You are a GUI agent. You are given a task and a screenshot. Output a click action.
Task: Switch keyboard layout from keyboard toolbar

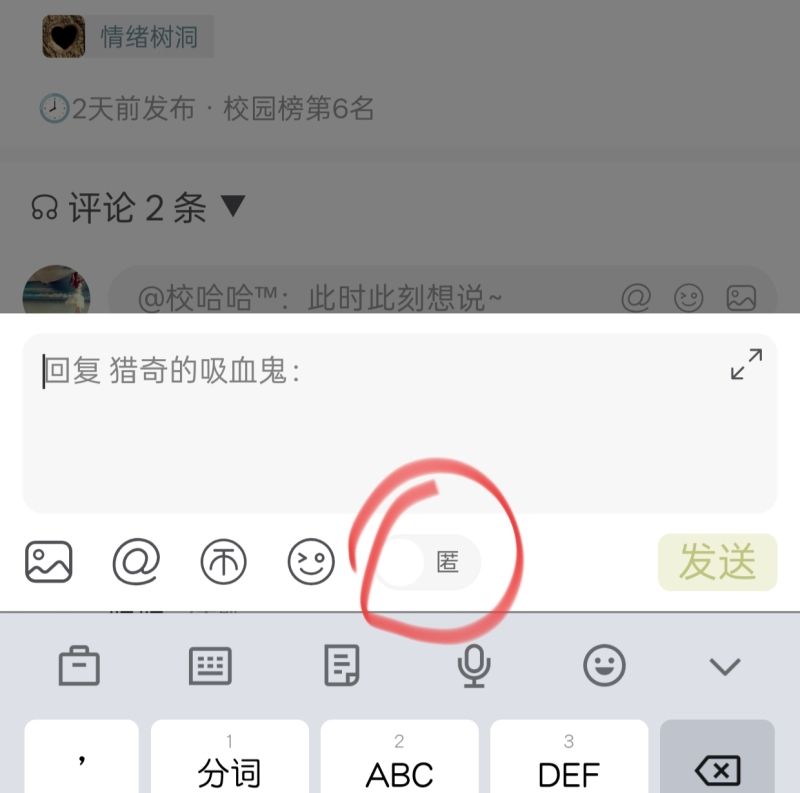tap(210, 666)
